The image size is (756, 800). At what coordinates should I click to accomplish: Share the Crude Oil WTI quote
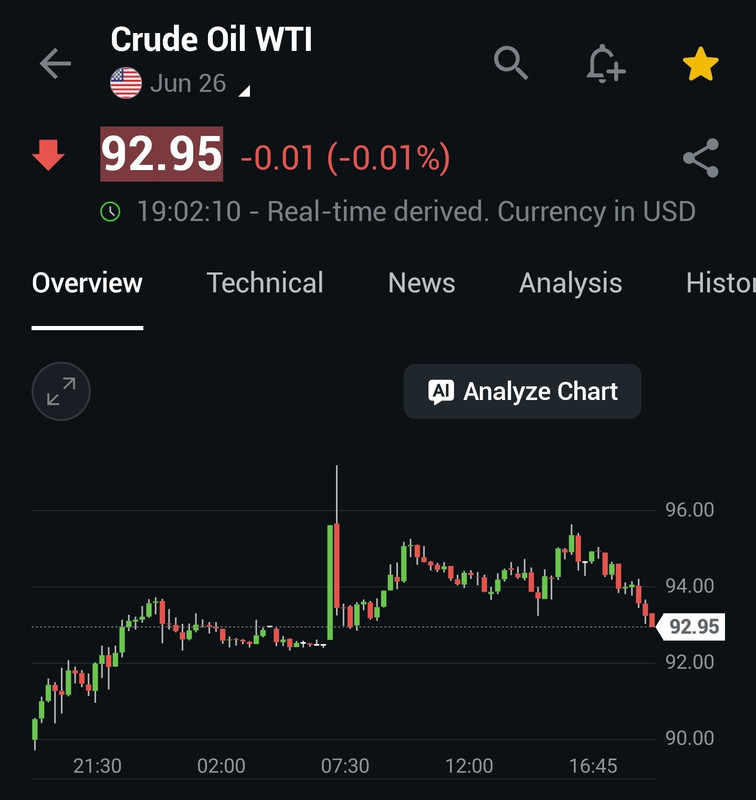pos(700,158)
